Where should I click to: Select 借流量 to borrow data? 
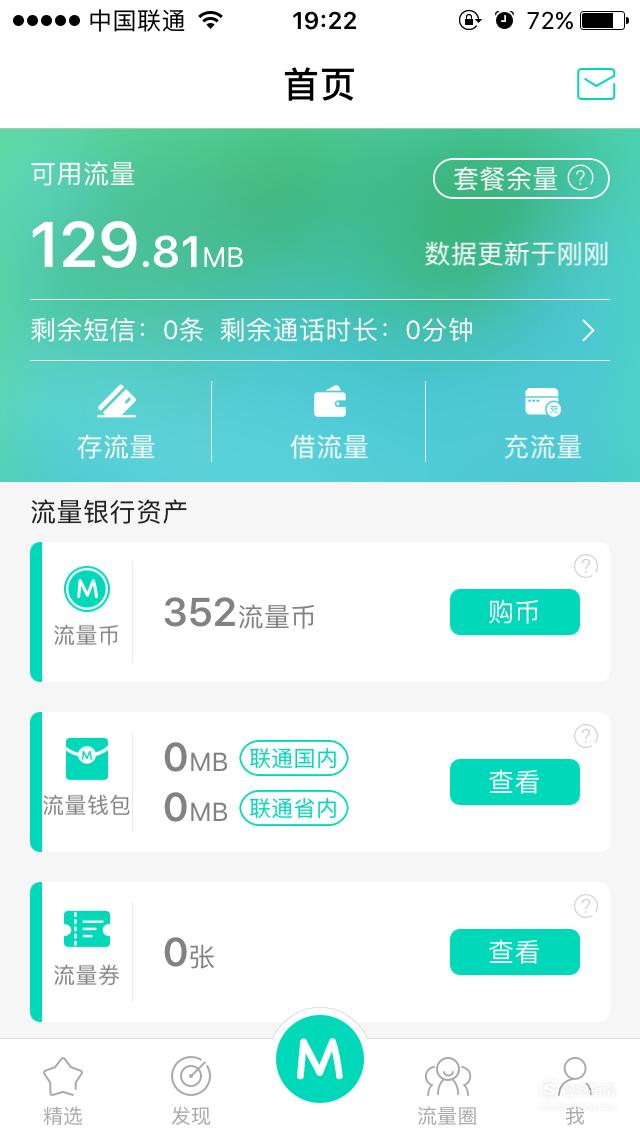pyautogui.click(x=329, y=424)
